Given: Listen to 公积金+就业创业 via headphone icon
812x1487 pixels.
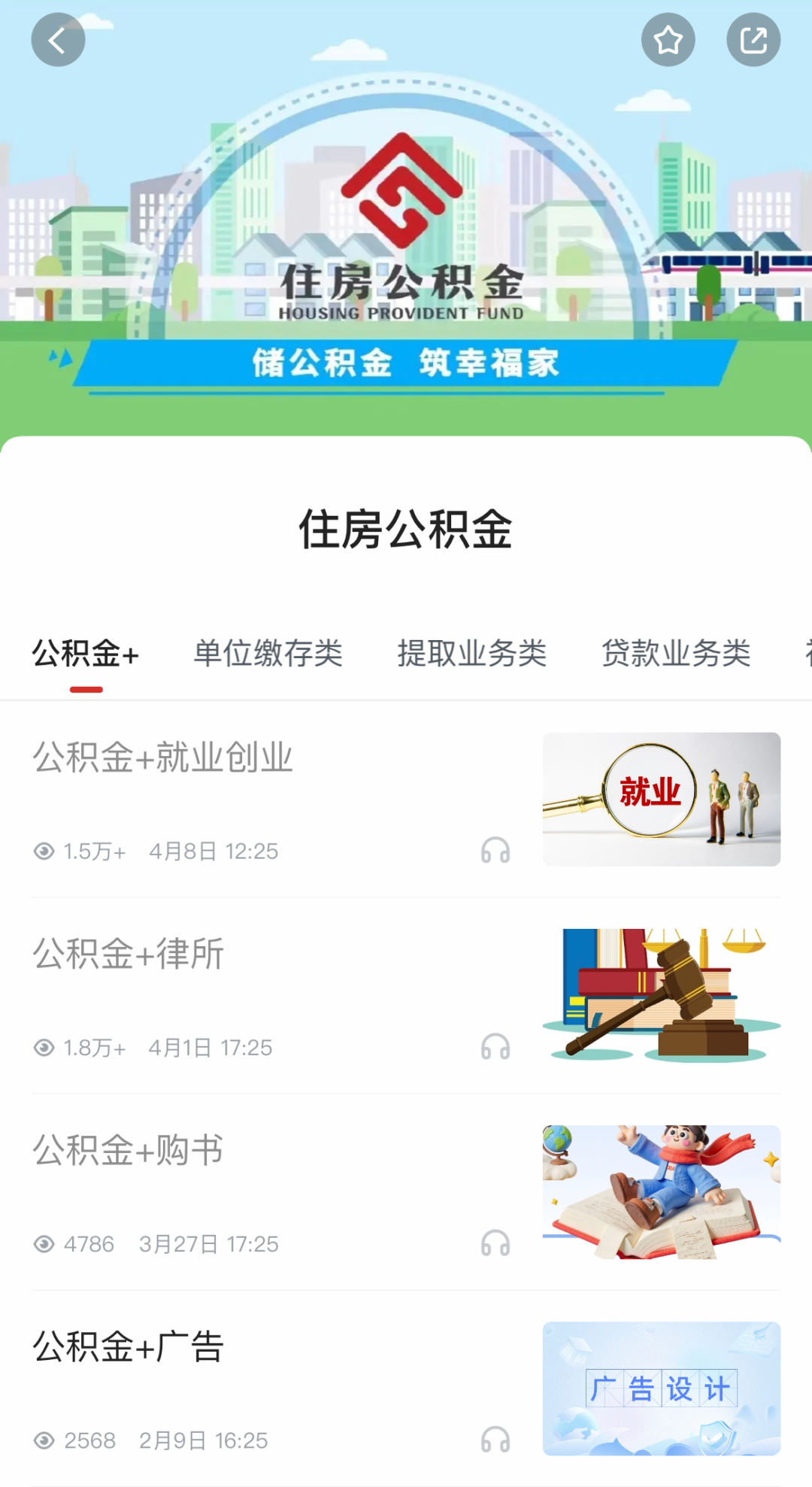Looking at the screenshot, I should click(x=495, y=851).
